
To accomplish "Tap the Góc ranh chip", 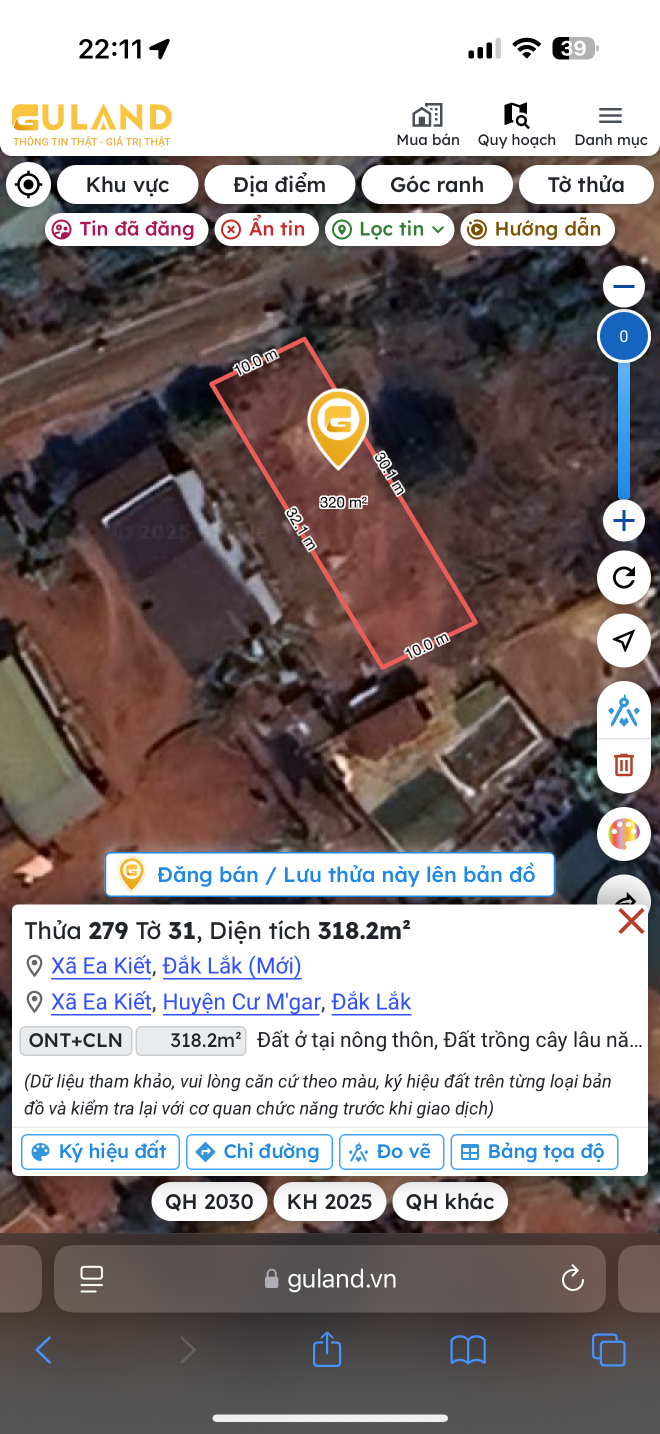I will (x=437, y=185).
